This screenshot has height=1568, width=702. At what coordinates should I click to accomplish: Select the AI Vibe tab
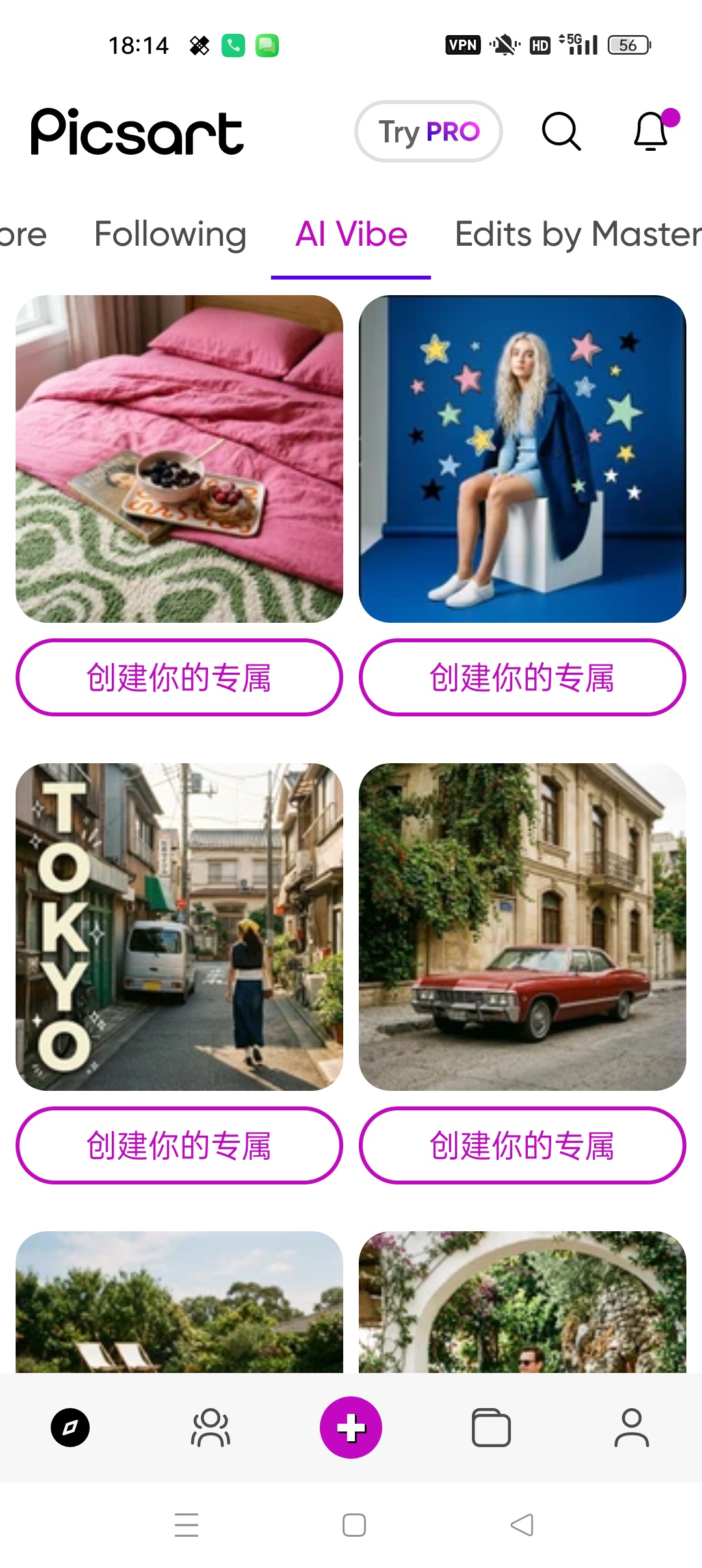click(351, 234)
